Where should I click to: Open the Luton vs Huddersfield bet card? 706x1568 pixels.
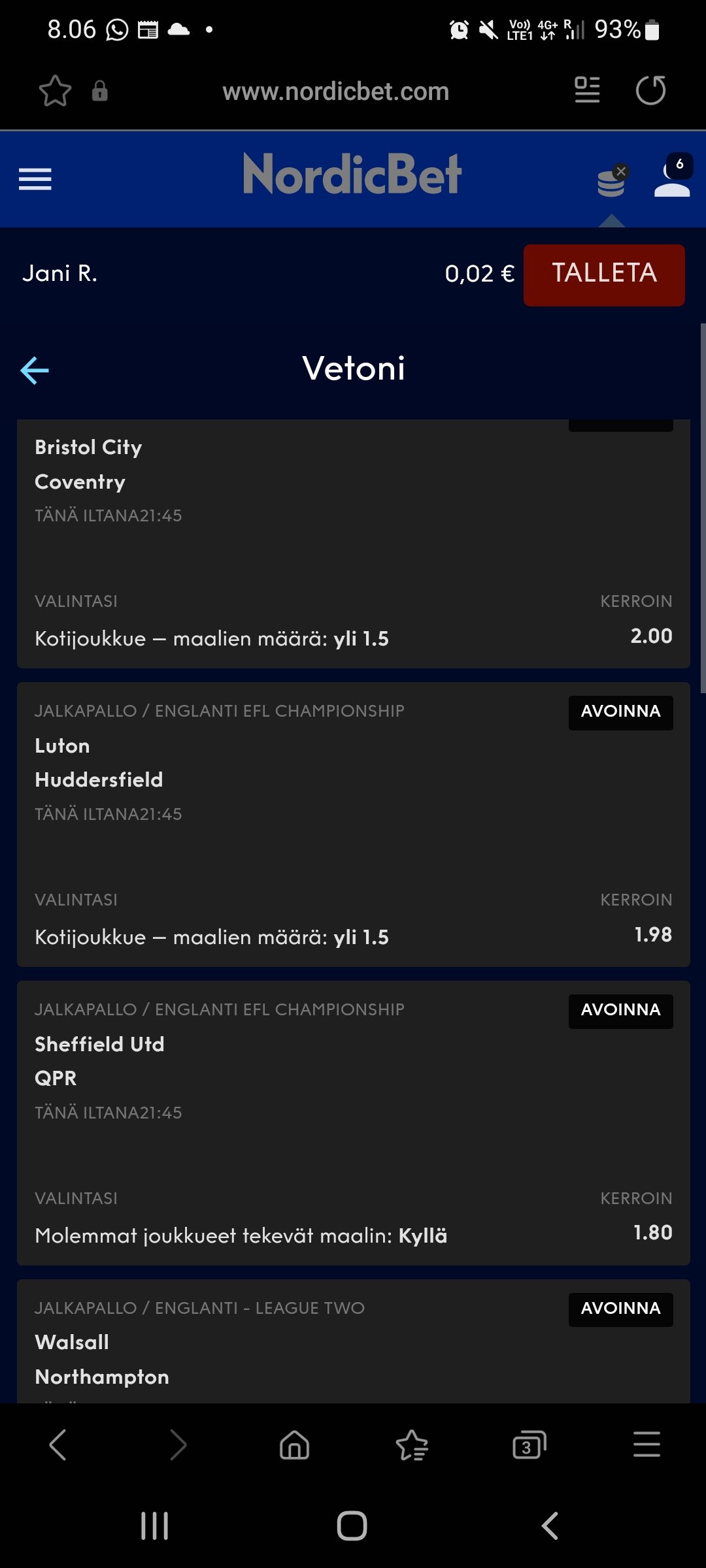pyautogui.click(x=353, y=823)
